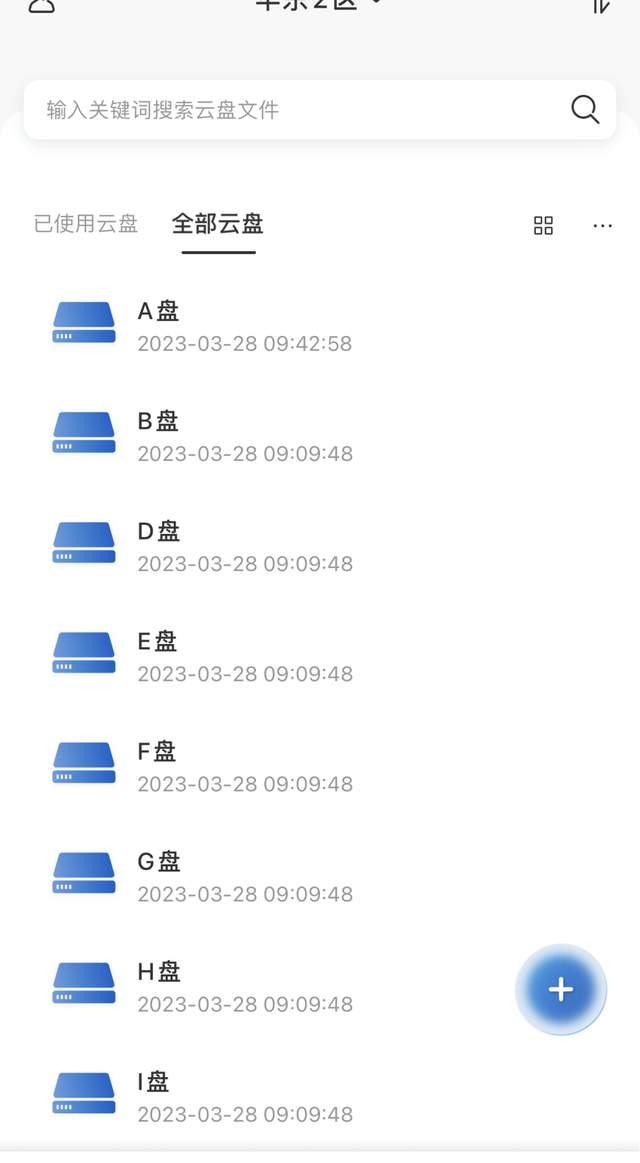This screenshot has height=1163, width=640.
Task: Select the 全部云盘 tab
Action: [218, 224]
